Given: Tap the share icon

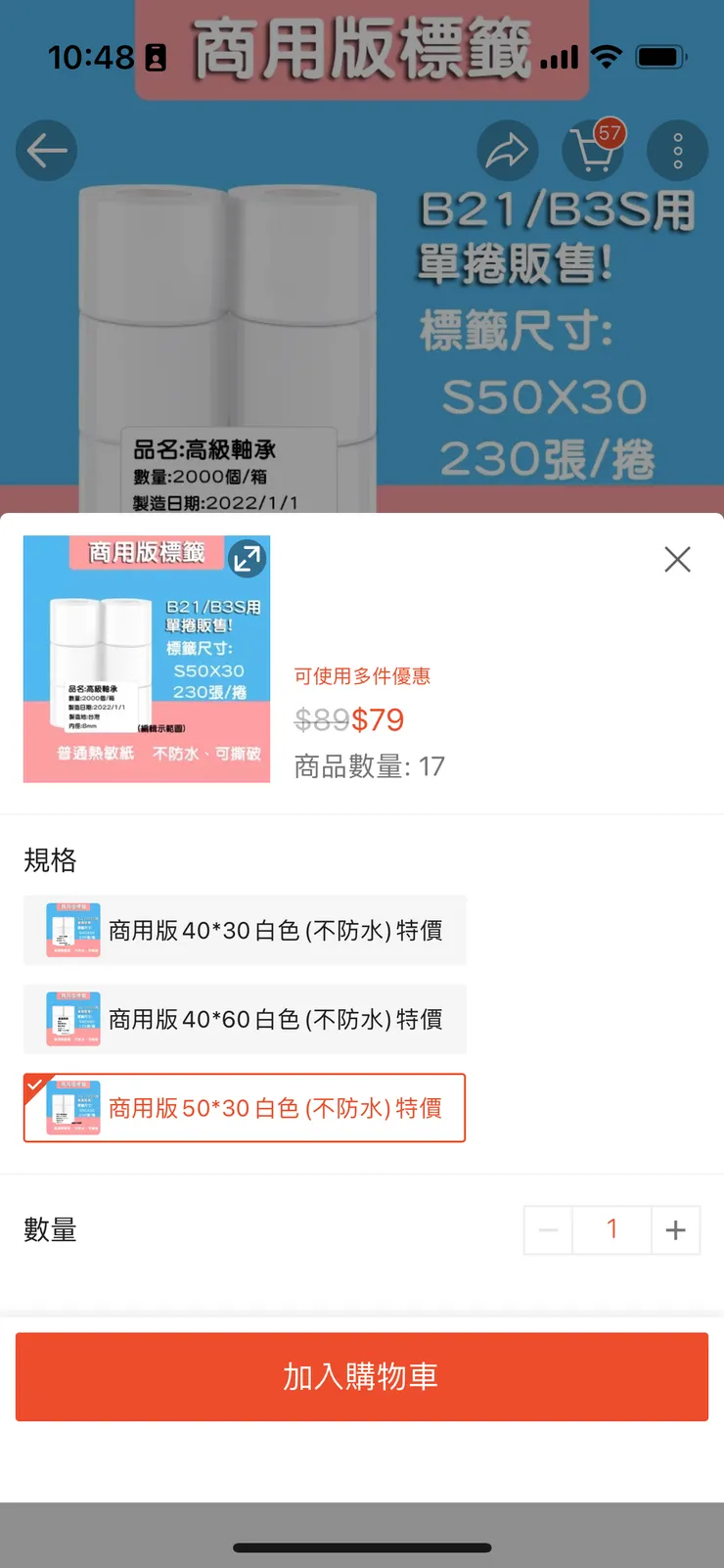Looking at the screenshot, I should coord(508,150).
